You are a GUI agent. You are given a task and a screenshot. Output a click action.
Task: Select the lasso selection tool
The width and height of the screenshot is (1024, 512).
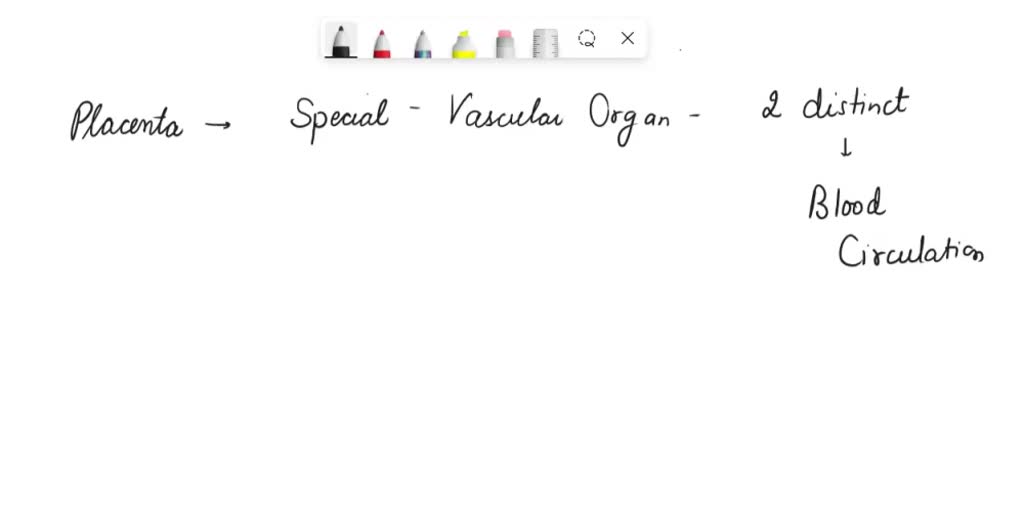[587, 39]
